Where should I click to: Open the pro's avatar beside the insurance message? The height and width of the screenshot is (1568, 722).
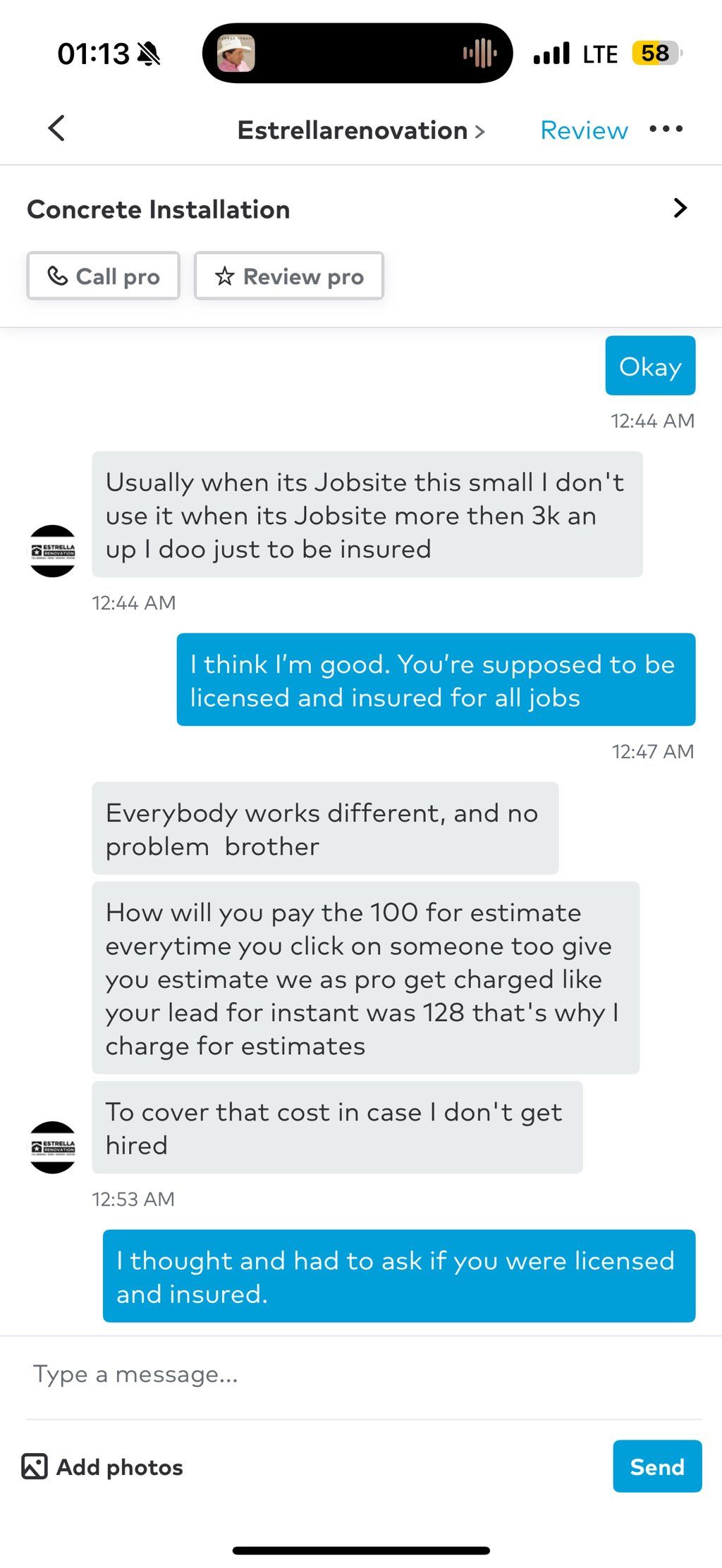click(x=53, y=551)
